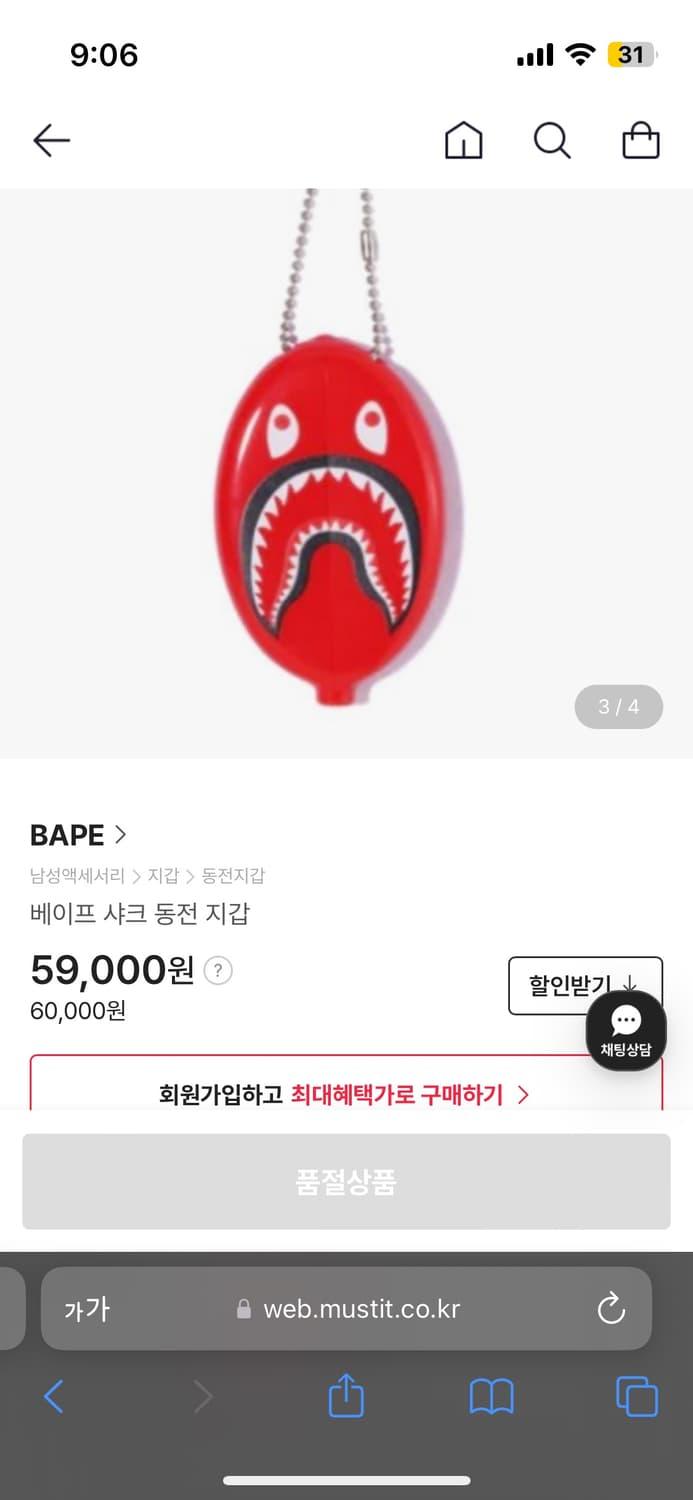Open the 남성액세서리 category breadcrumb

[77, 876]
